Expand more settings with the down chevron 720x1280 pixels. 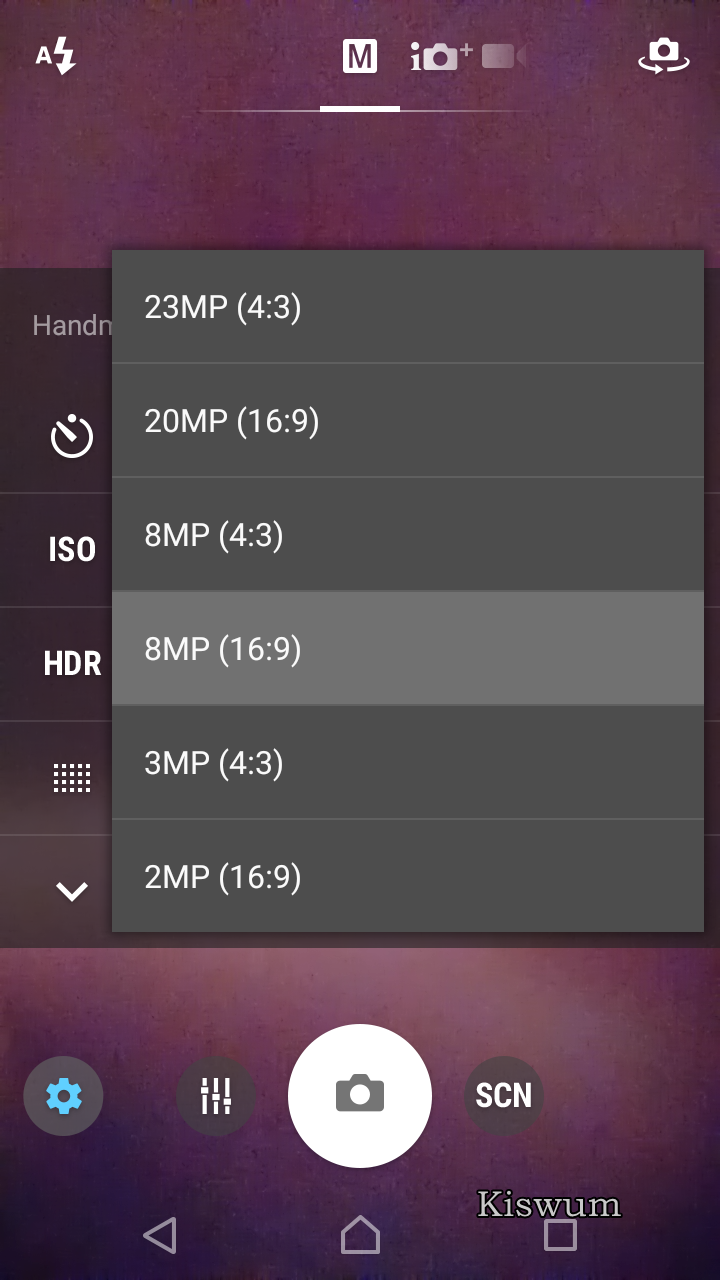(x=72, y=891)
